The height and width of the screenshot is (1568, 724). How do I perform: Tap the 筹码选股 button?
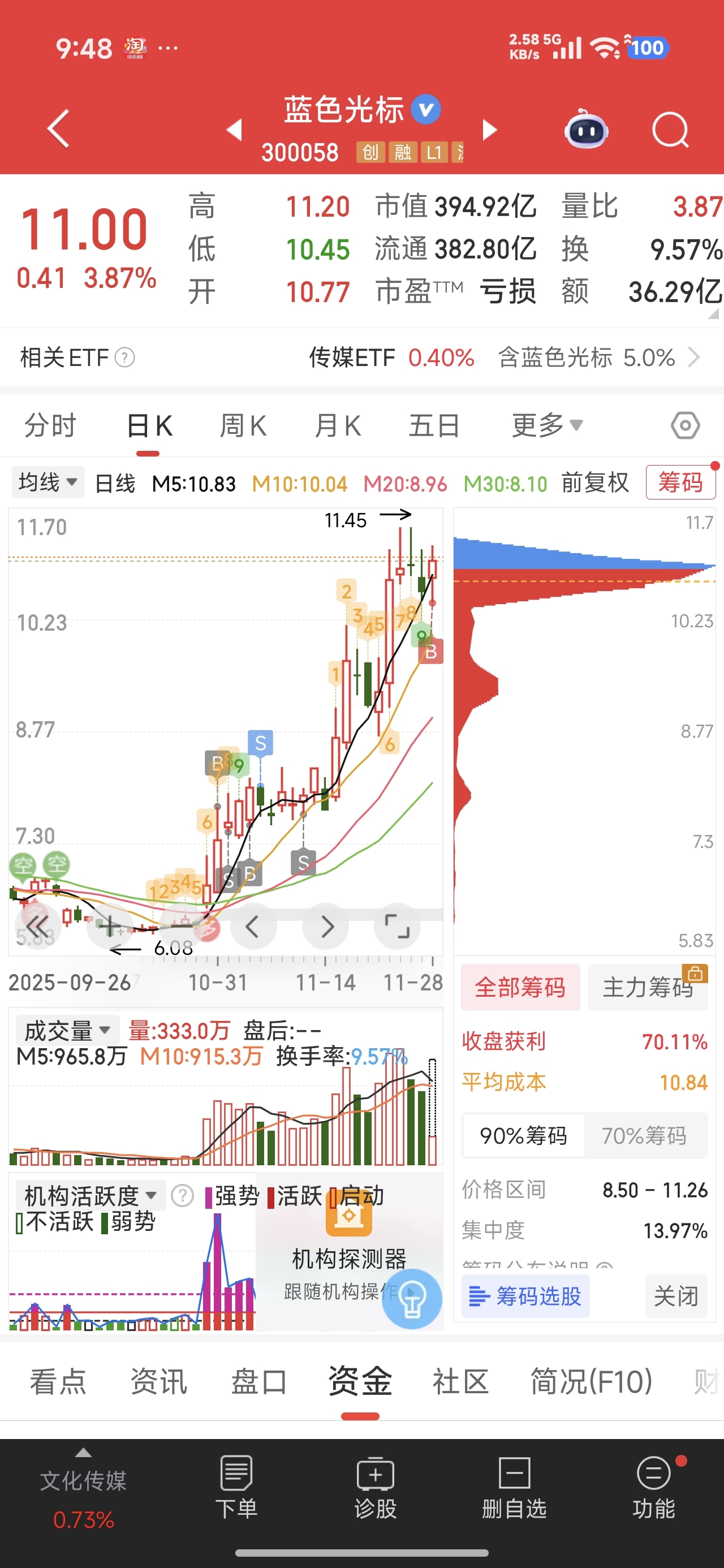[x=525, y=1296]
